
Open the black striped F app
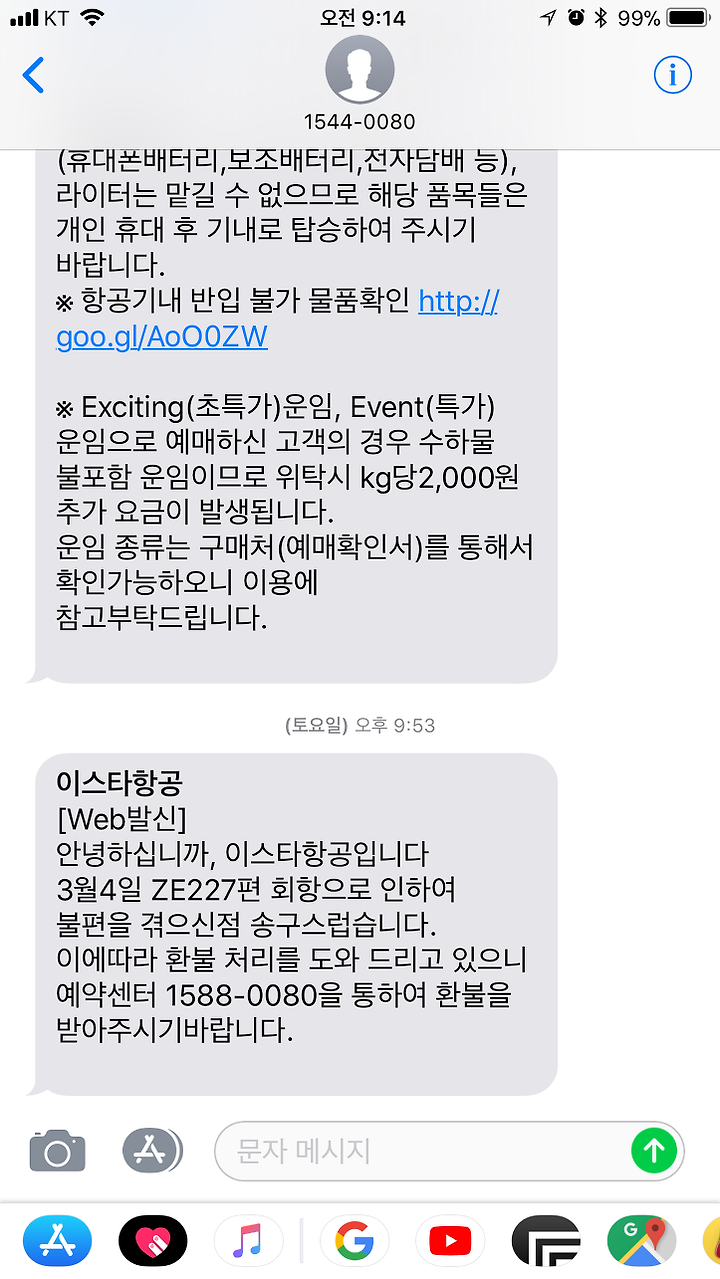pyautogui.click(x=546, y=1242)
